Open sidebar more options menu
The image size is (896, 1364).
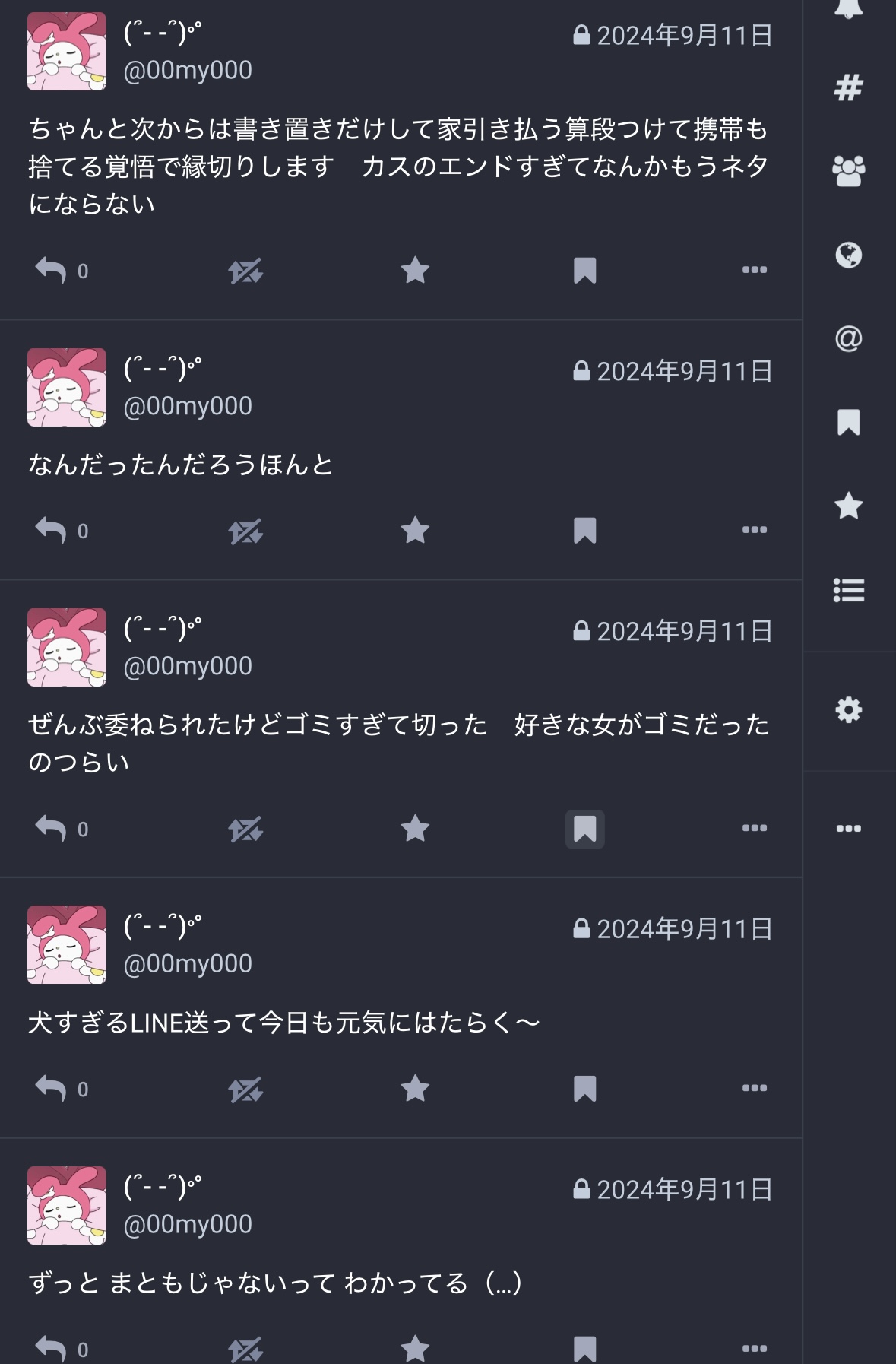point(848,828)
